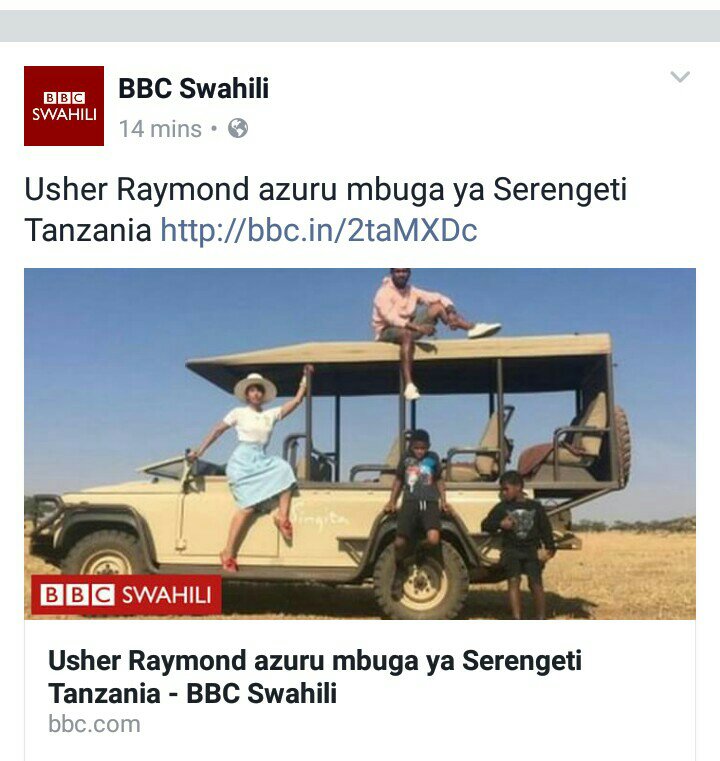
Task: Open the BBC Swahili page name
Action: (193, 89)
